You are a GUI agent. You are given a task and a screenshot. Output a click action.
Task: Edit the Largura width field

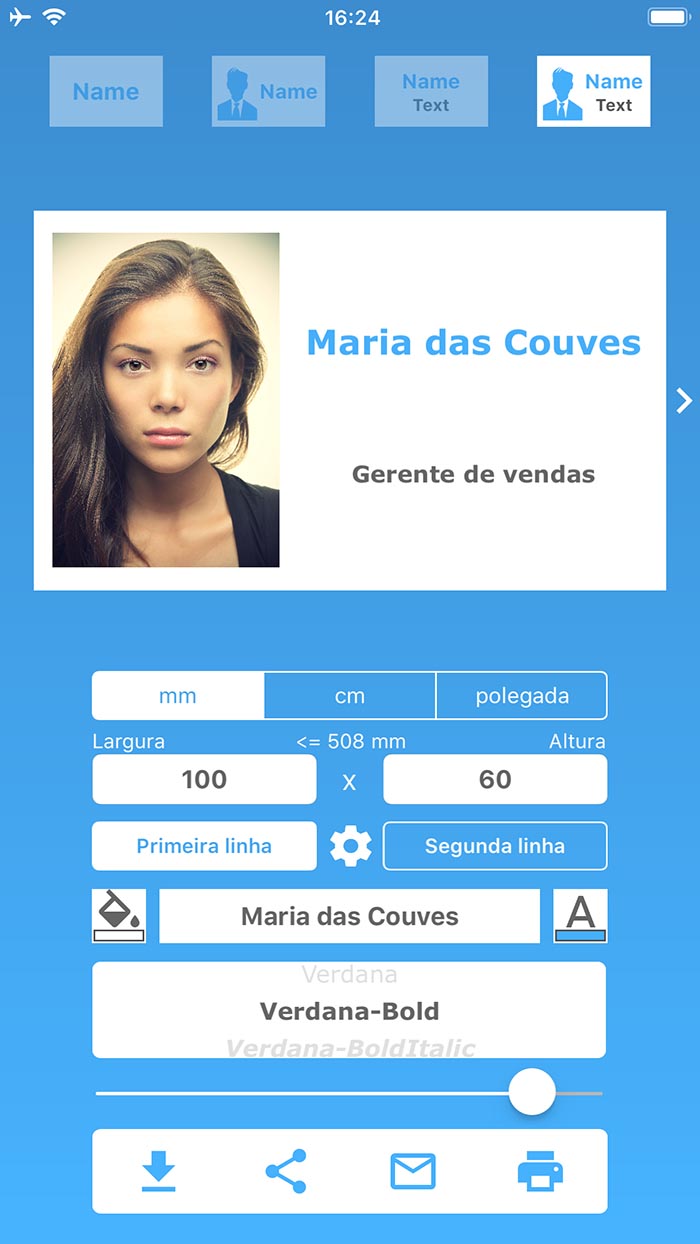pyautogui.click(x=204, y=779)
